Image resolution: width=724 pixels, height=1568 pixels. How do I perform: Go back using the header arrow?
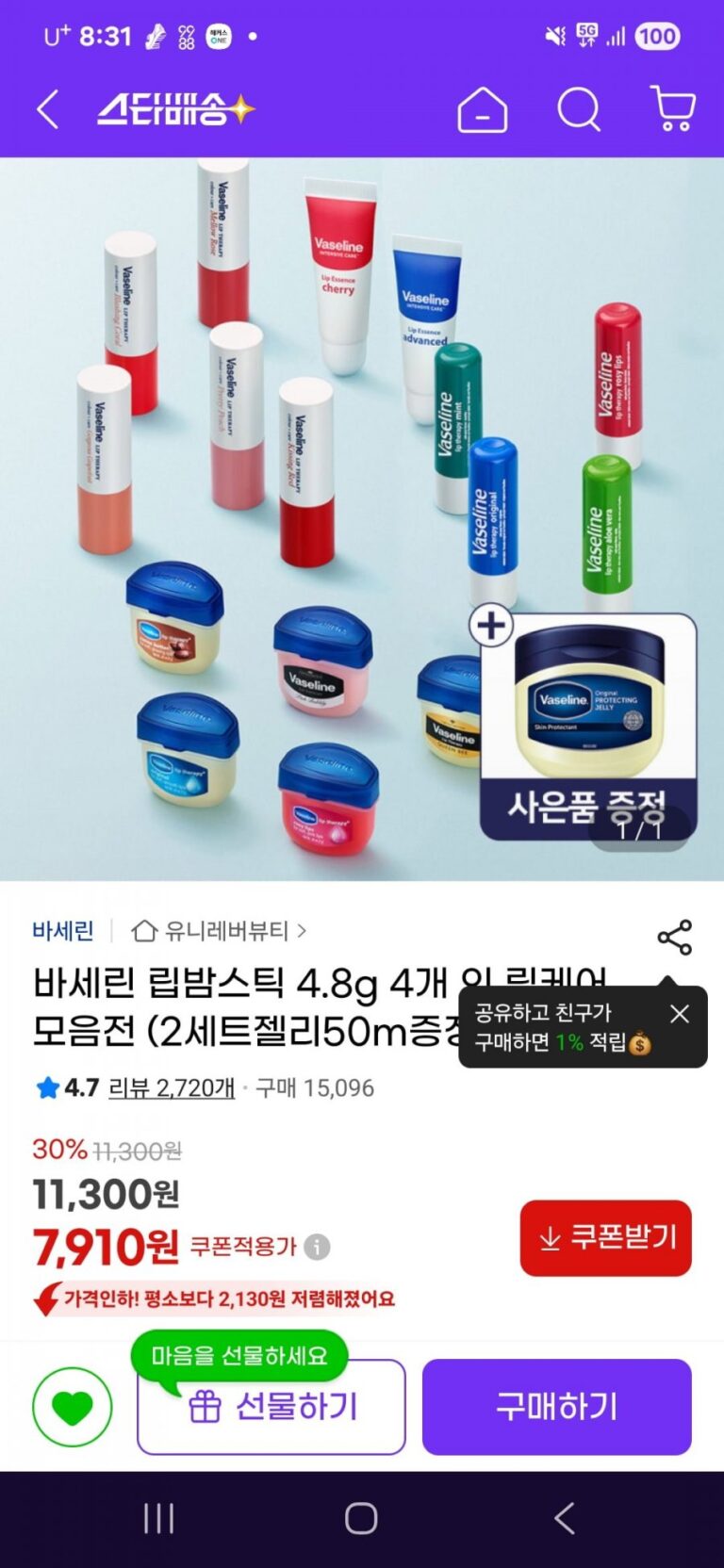click(48, 109)
